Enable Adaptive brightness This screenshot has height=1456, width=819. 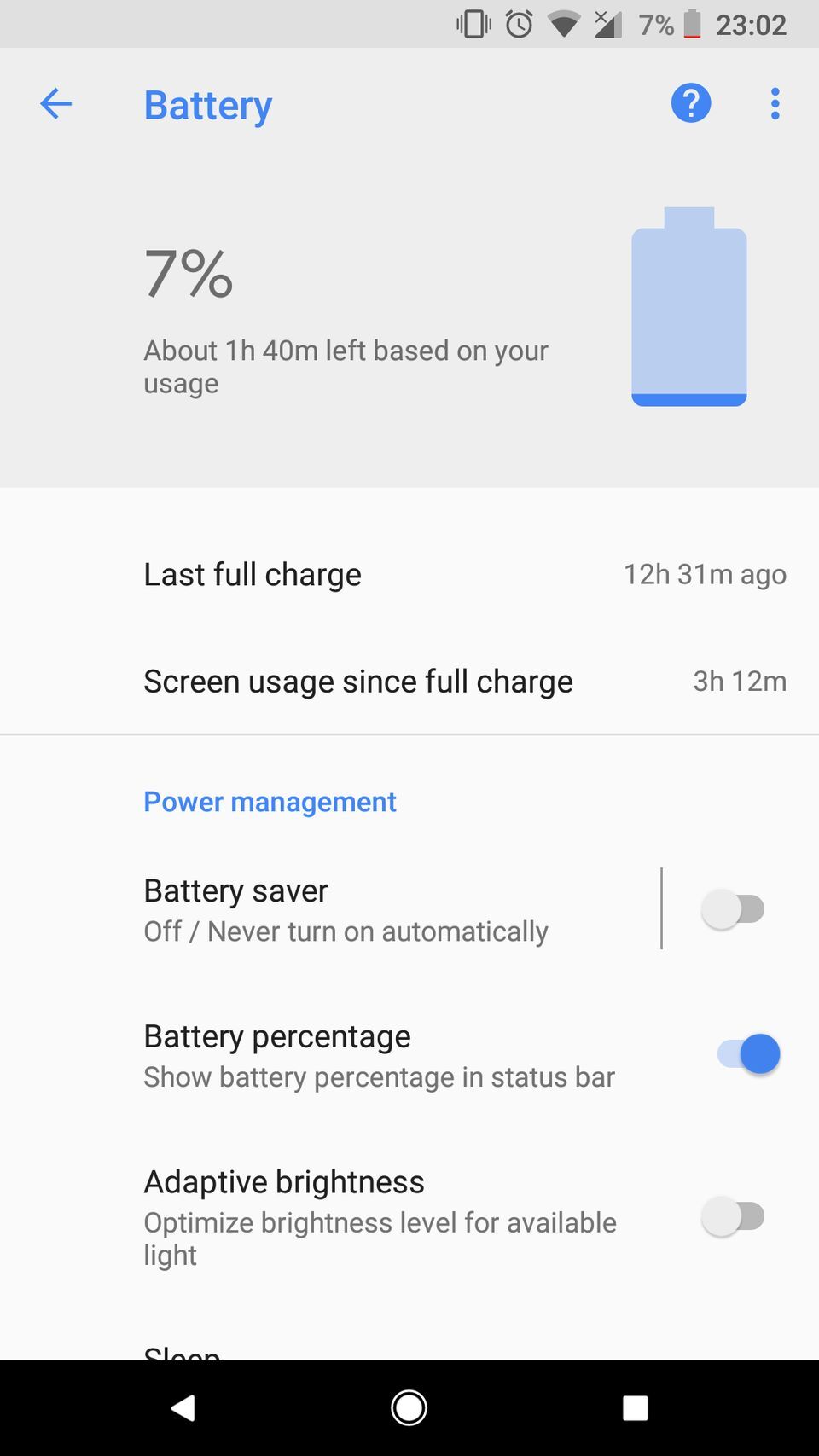tap(735, 1215)
